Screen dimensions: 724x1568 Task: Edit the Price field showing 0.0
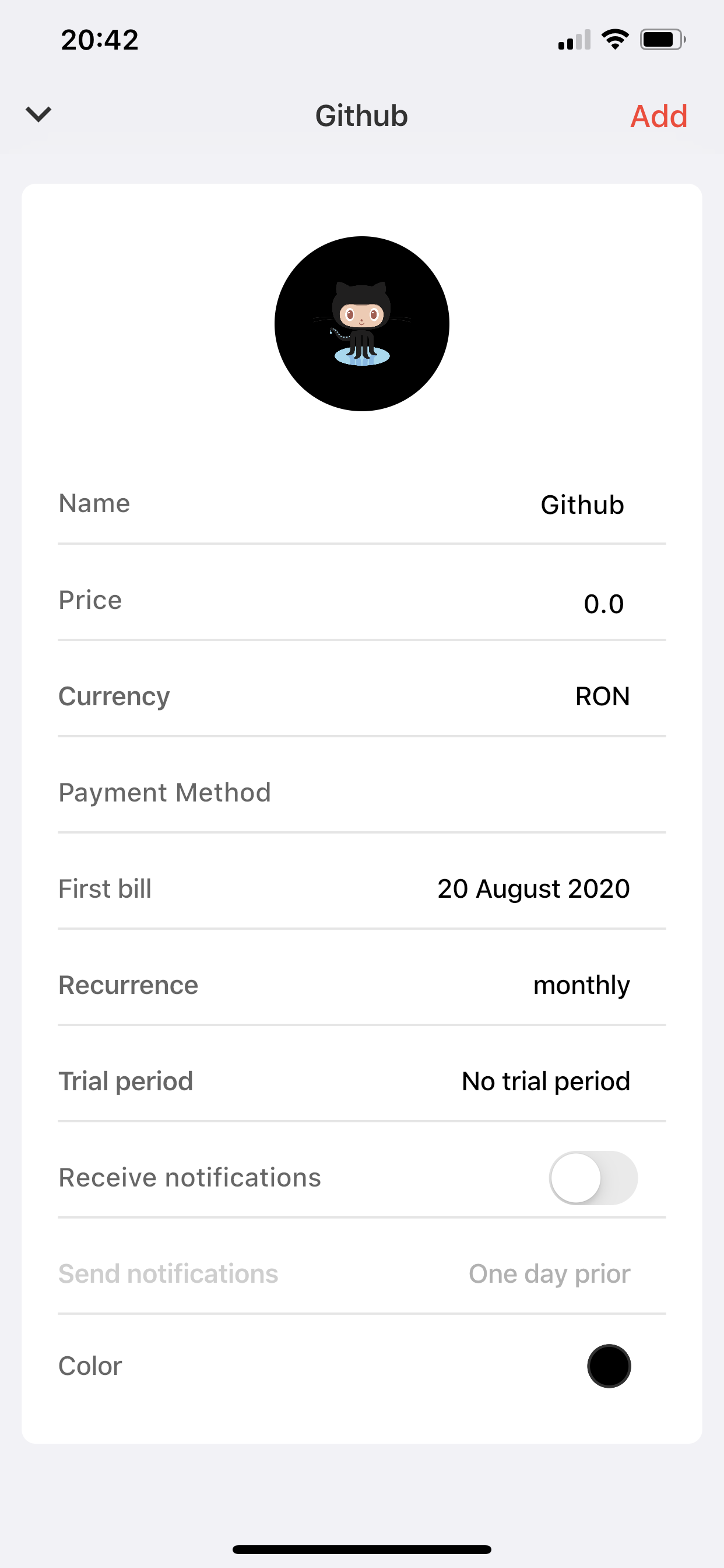pos(362,601)
